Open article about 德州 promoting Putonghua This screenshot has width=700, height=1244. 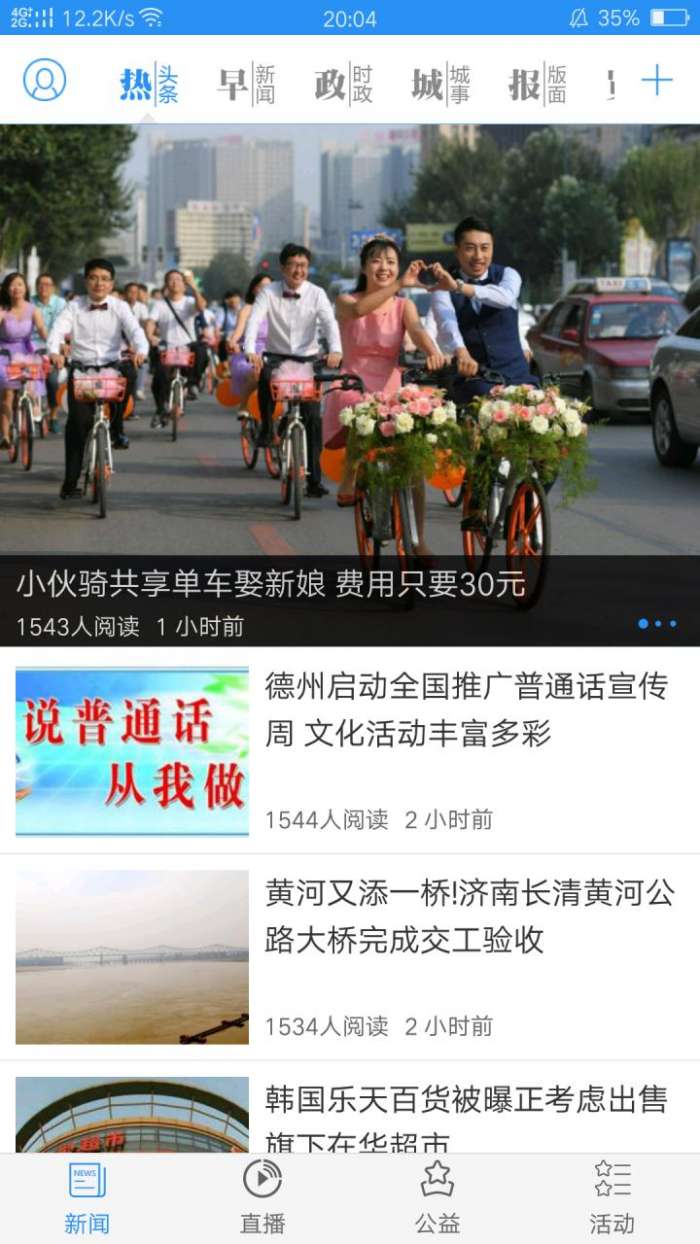point(466,710)
